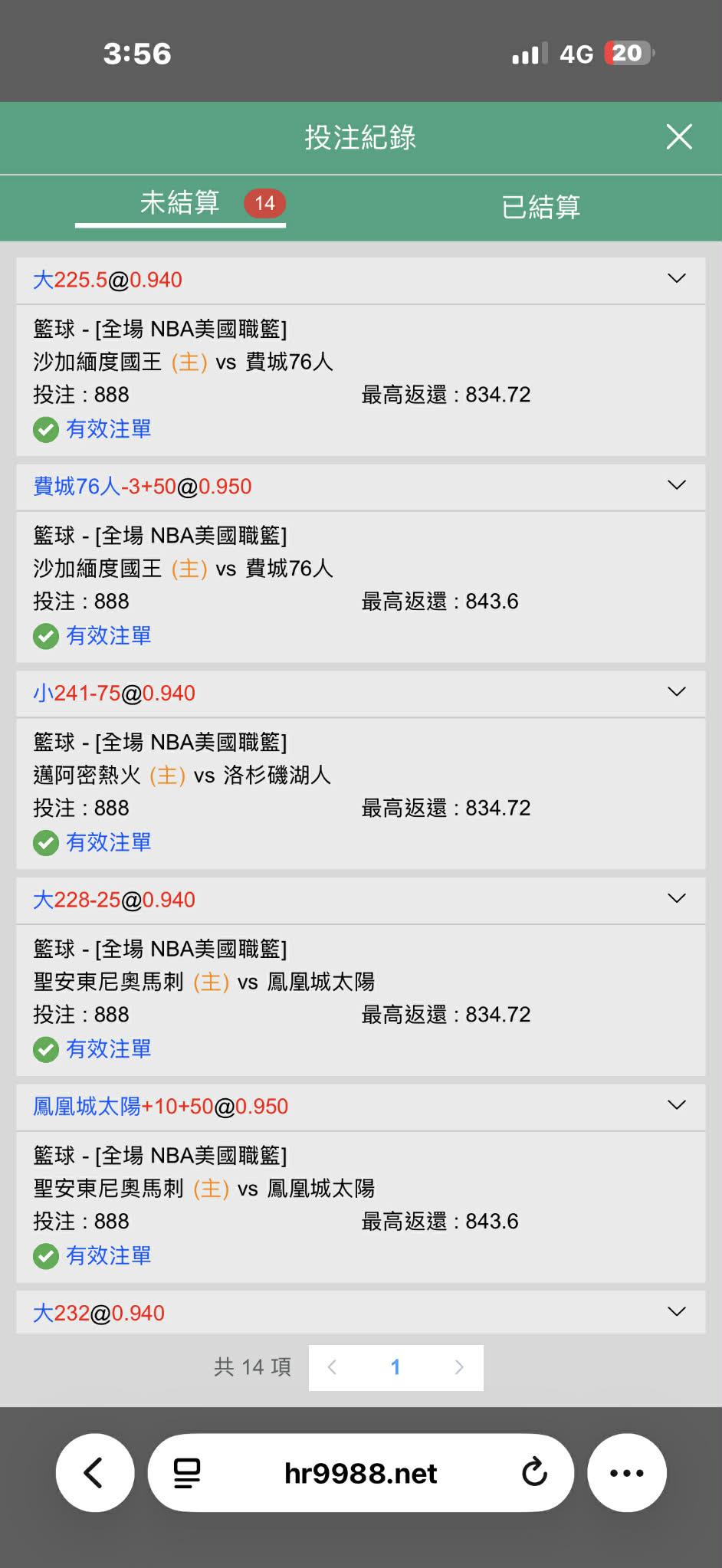Reload the current page
Viewport: 722px width, 1568px height.
click(x=534, y=1472)
